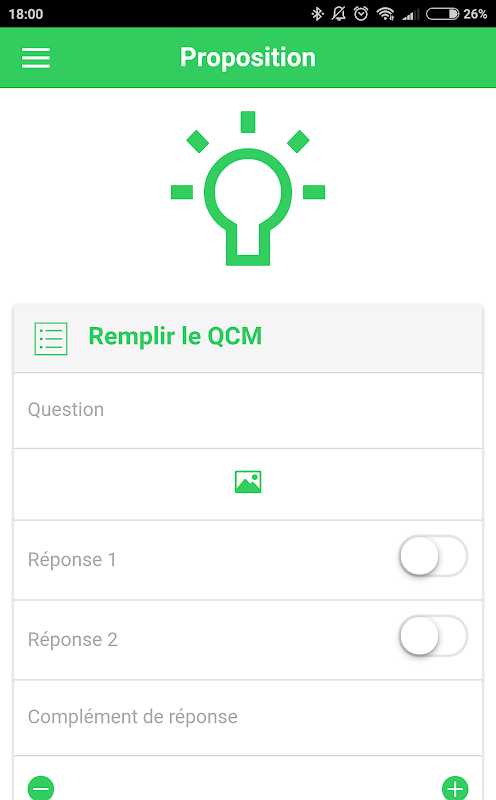Toggle Réponse 2 as correct answer
Screen dimensions: 496x800
tap(433, 636)
